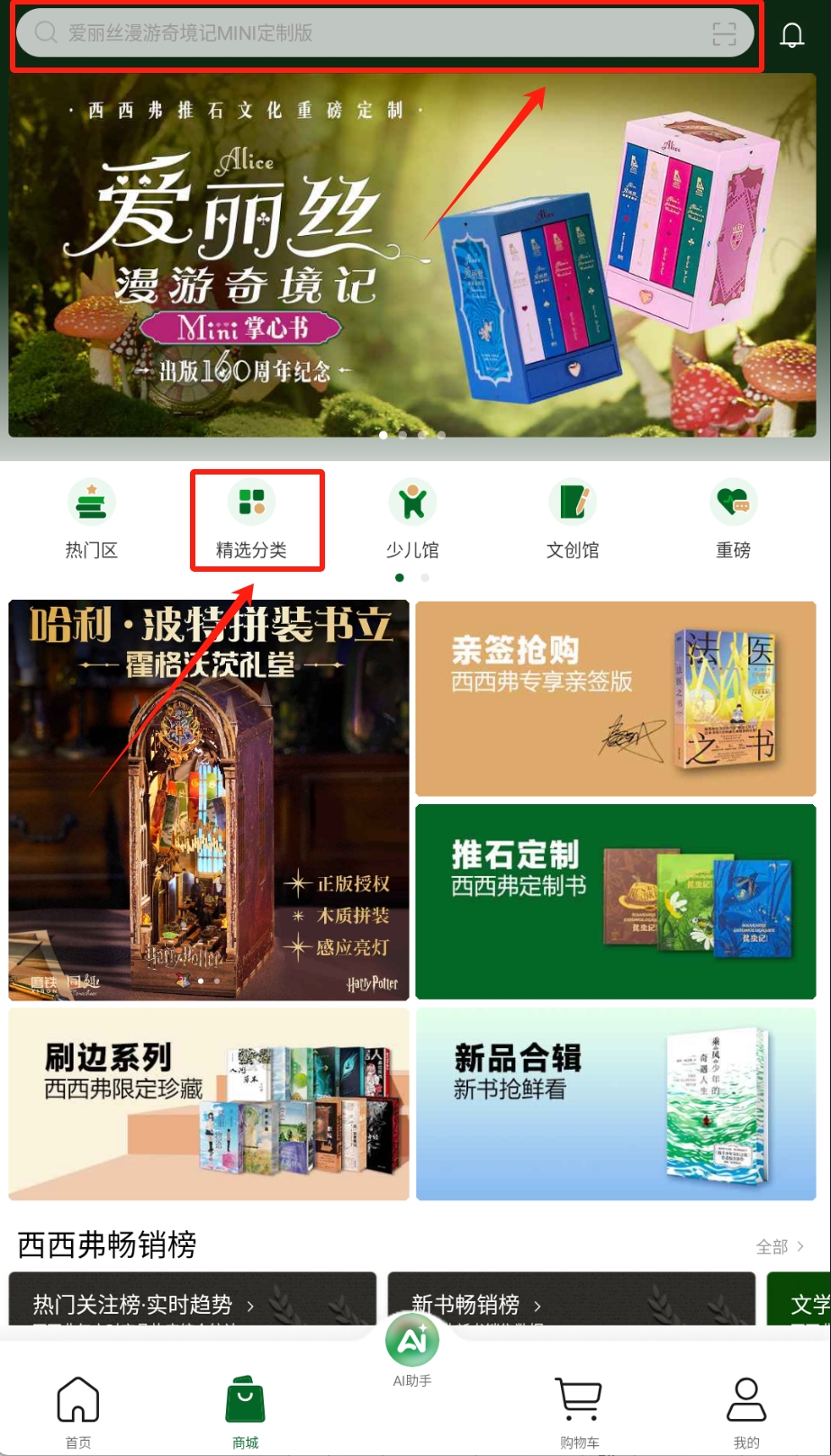View the 哈利·波特拼装书立 promotion
The width and height of the screenshot is (831, 1456).
(209, 800)
